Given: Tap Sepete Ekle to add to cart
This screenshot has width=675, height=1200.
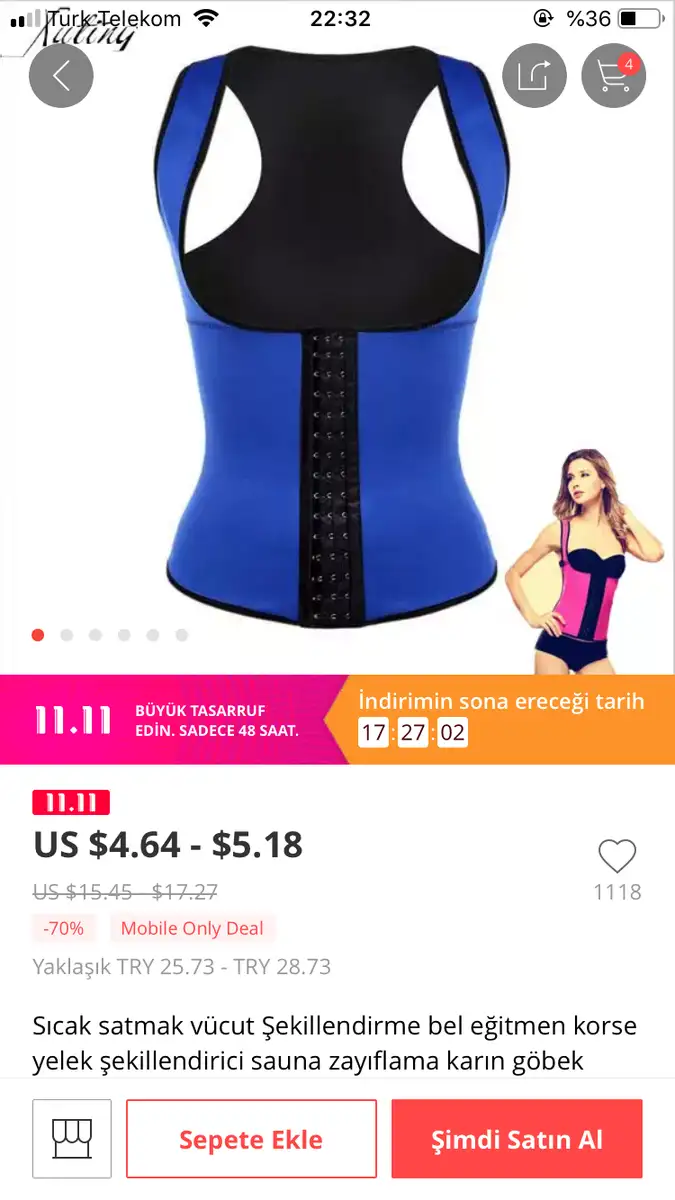Looking at the screenshot, I should click(251, 1139).
